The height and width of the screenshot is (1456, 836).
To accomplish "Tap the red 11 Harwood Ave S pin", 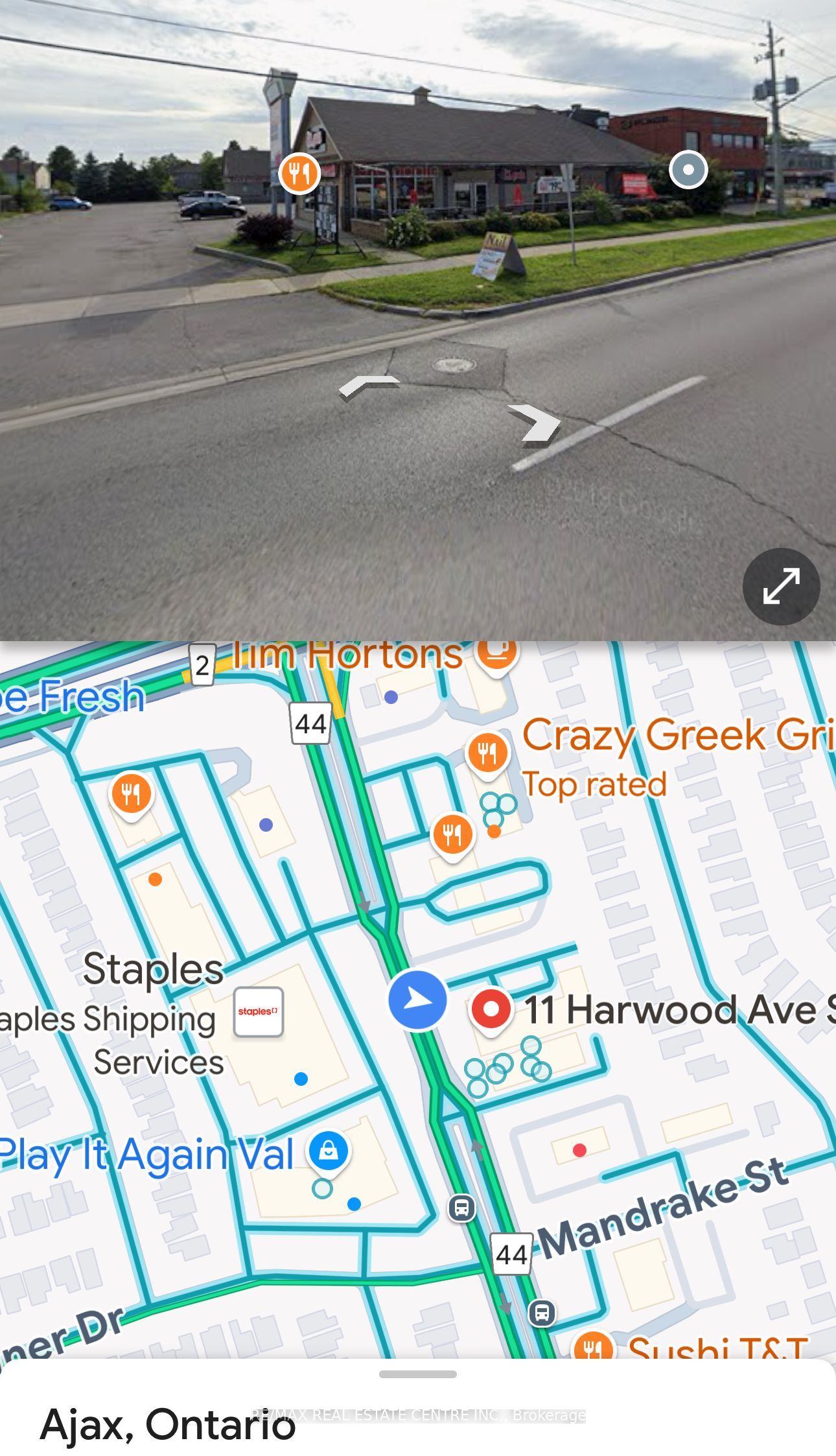I will click(491, 1010).
